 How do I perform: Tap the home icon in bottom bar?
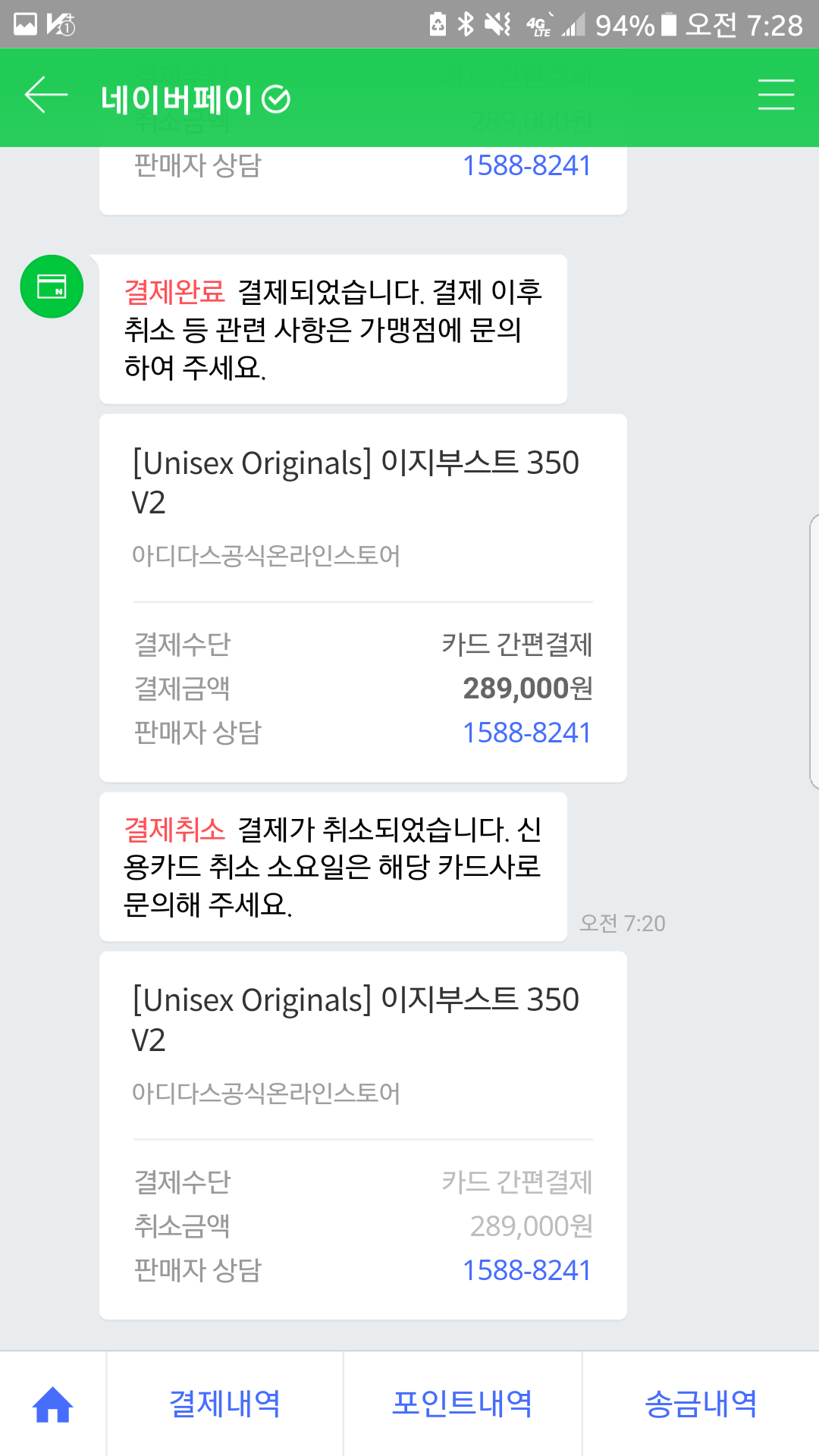pyautogui.click(x=53, y=1404)
